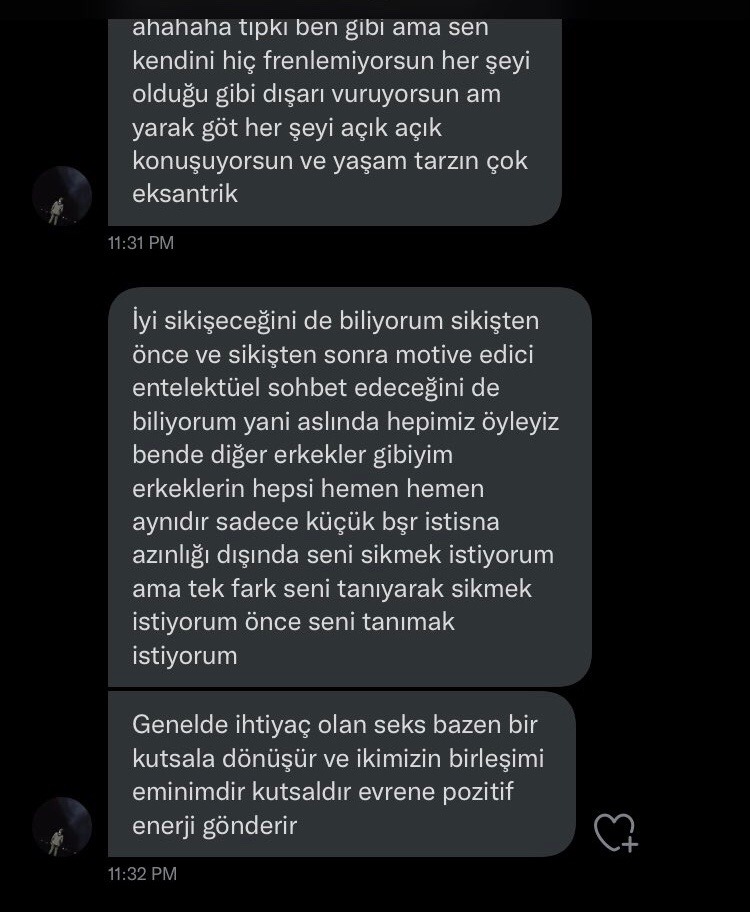Open sender's avatar beside the 11:32 PM message
The image size is (750, 912).
tap(62, 826)
